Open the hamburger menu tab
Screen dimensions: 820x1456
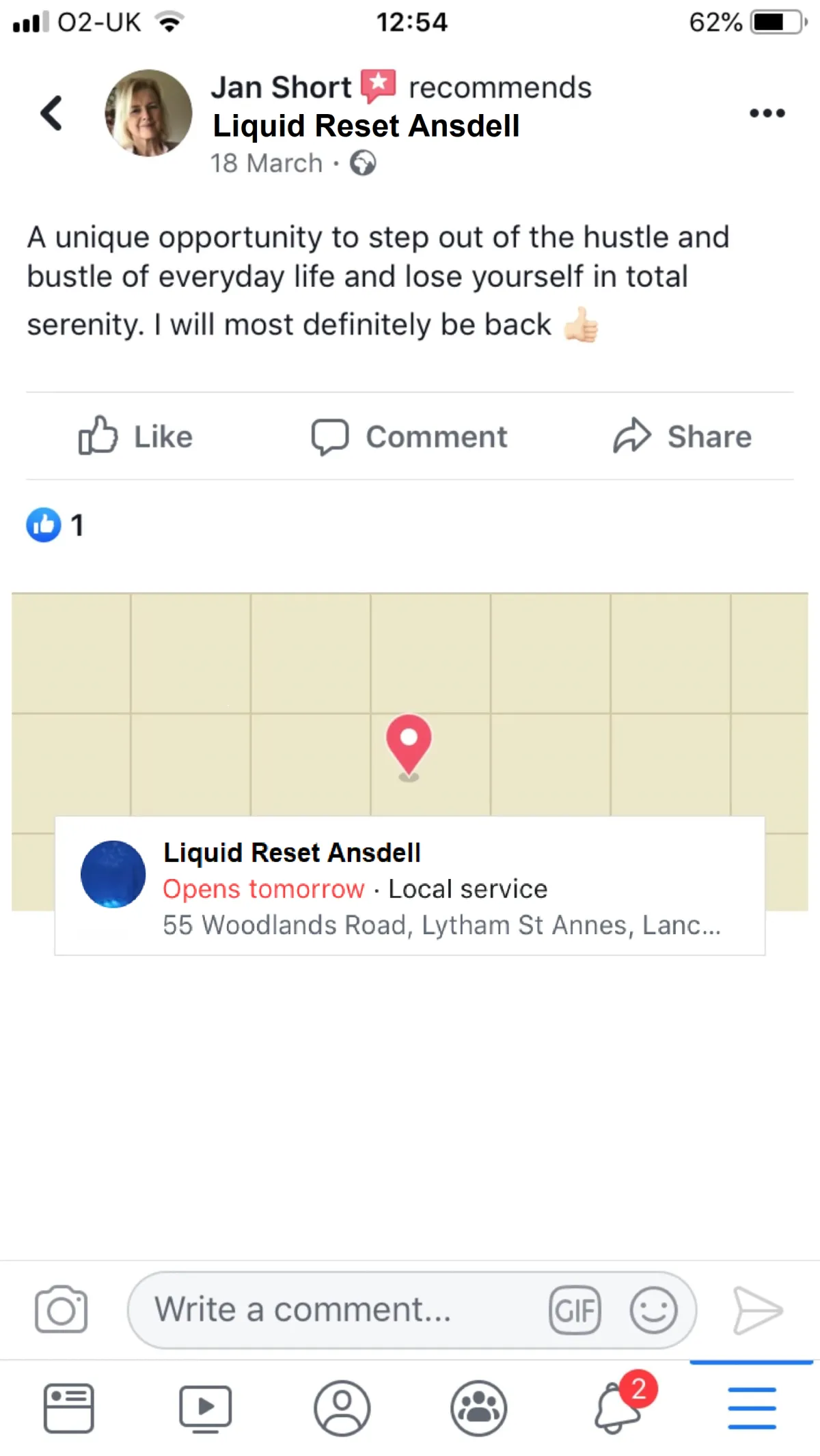(x=752, y=1408)
